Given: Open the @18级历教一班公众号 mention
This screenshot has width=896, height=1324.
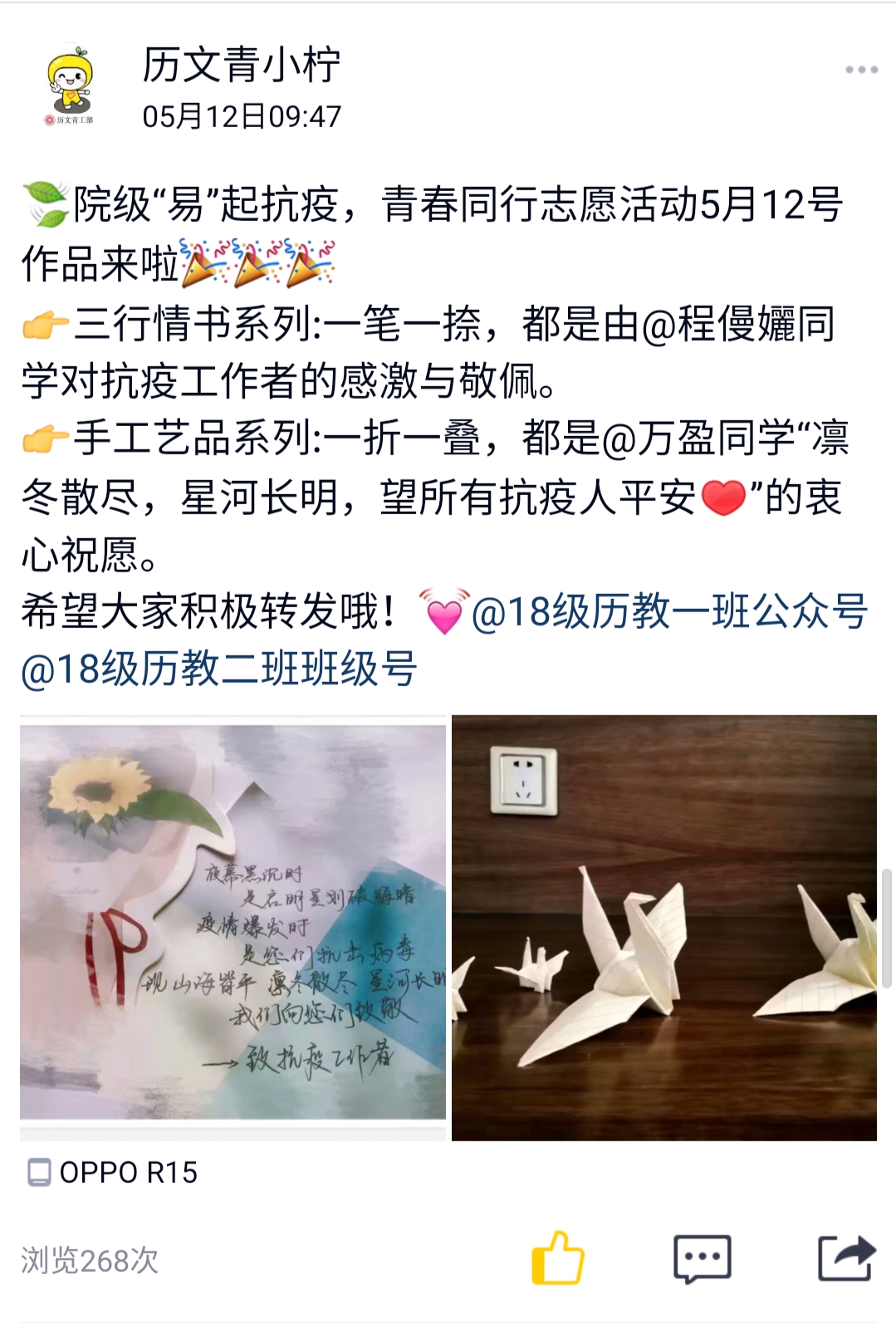Looking at the screenshot, I should (669, 612).
